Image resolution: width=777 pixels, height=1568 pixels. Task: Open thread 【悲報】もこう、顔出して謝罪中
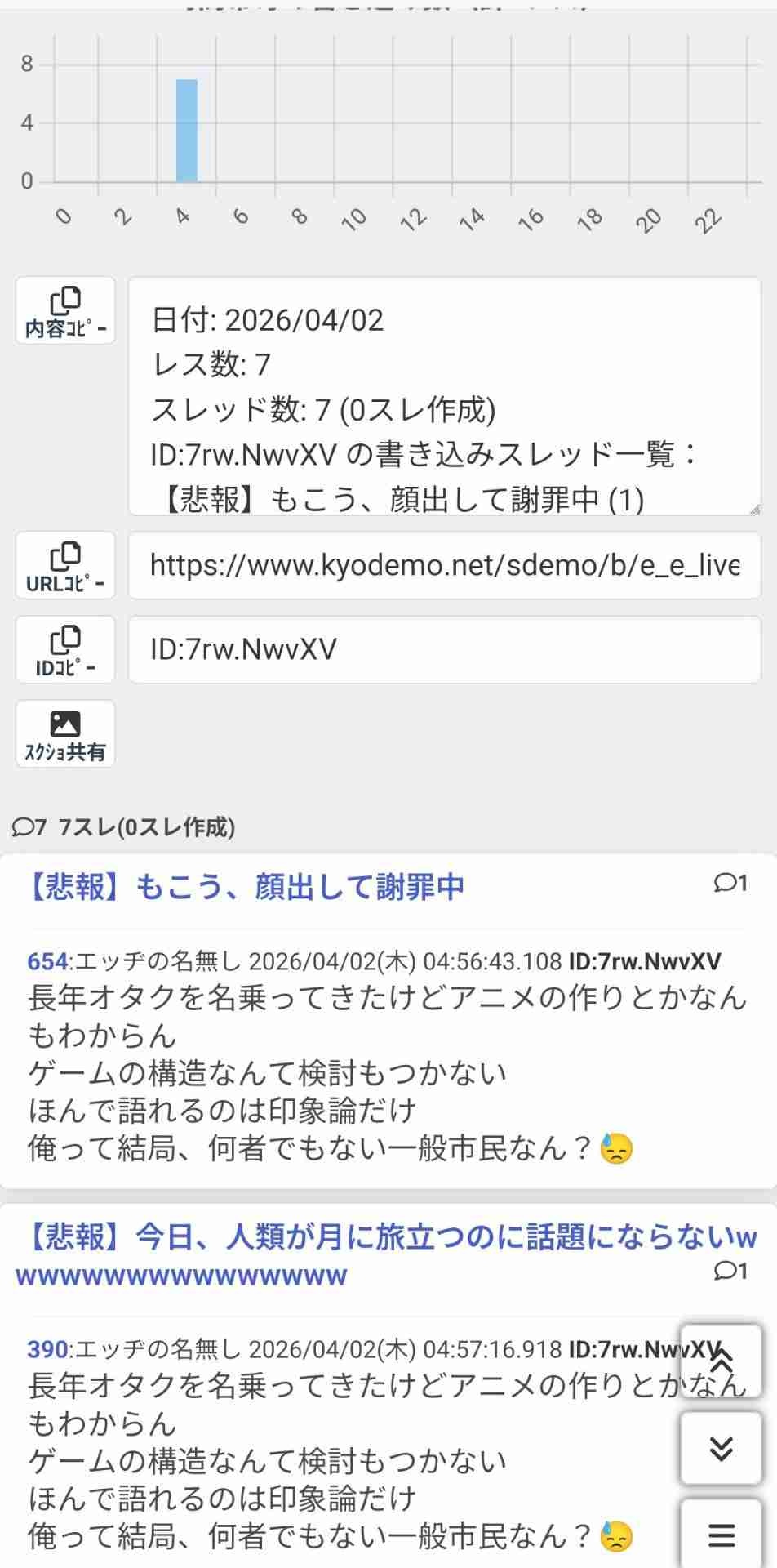coord(246,887)
